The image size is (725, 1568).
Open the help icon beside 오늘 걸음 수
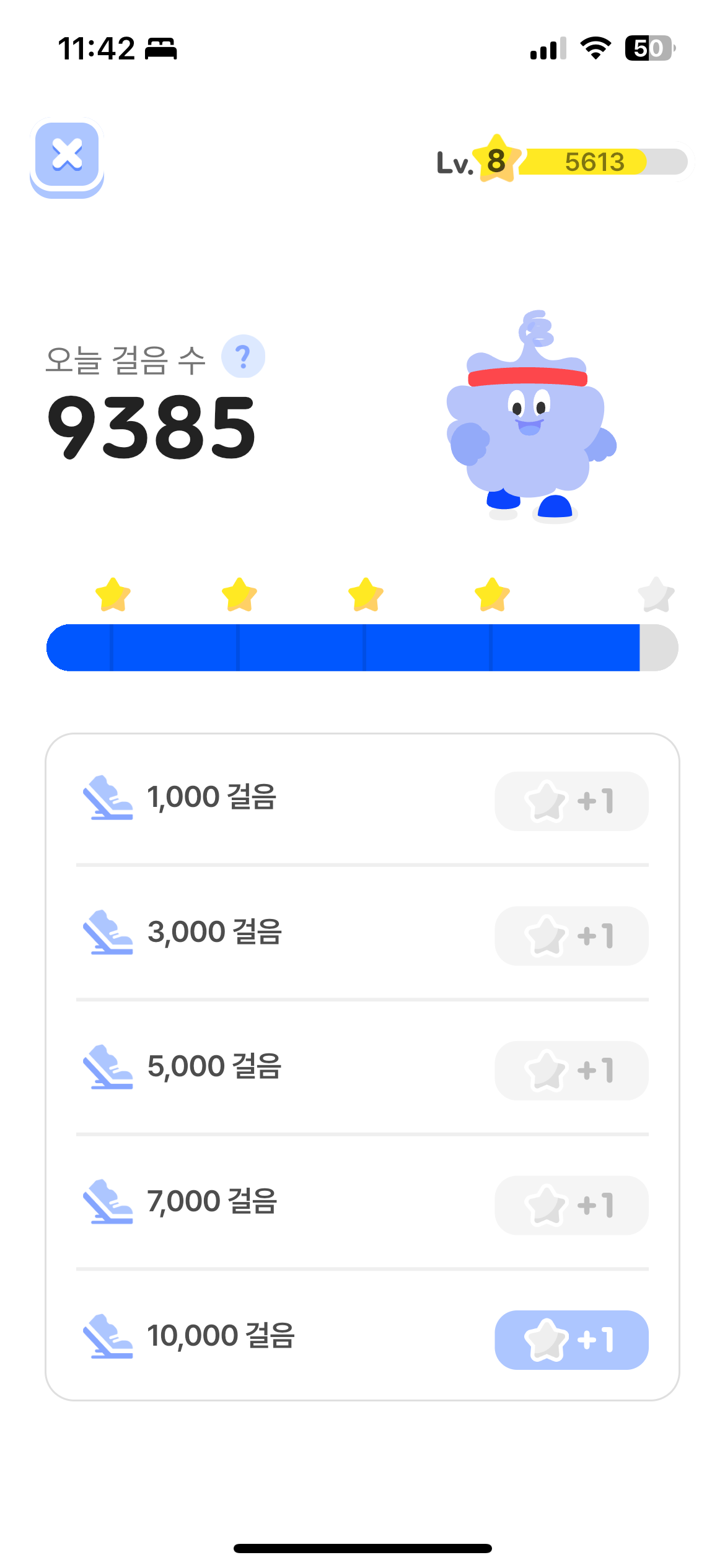coord(243,357)
